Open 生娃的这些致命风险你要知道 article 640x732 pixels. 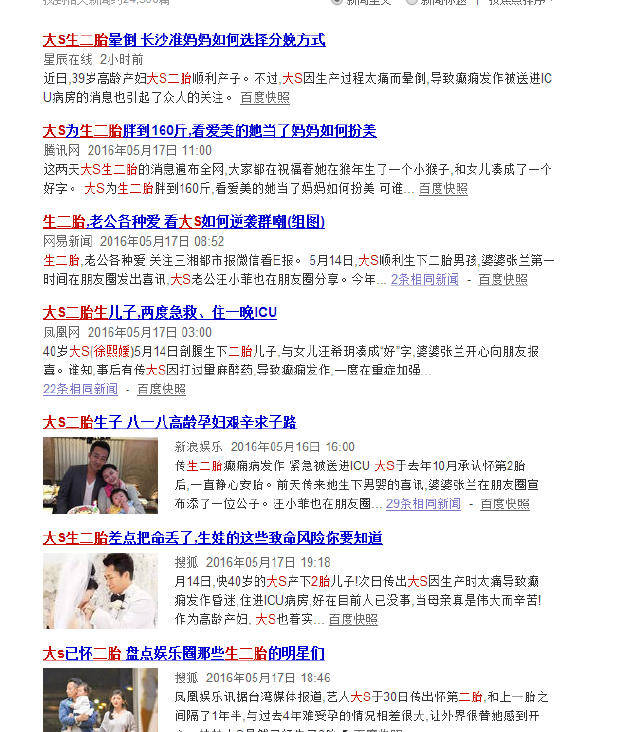pyautogui.click(x=212, y=538)
